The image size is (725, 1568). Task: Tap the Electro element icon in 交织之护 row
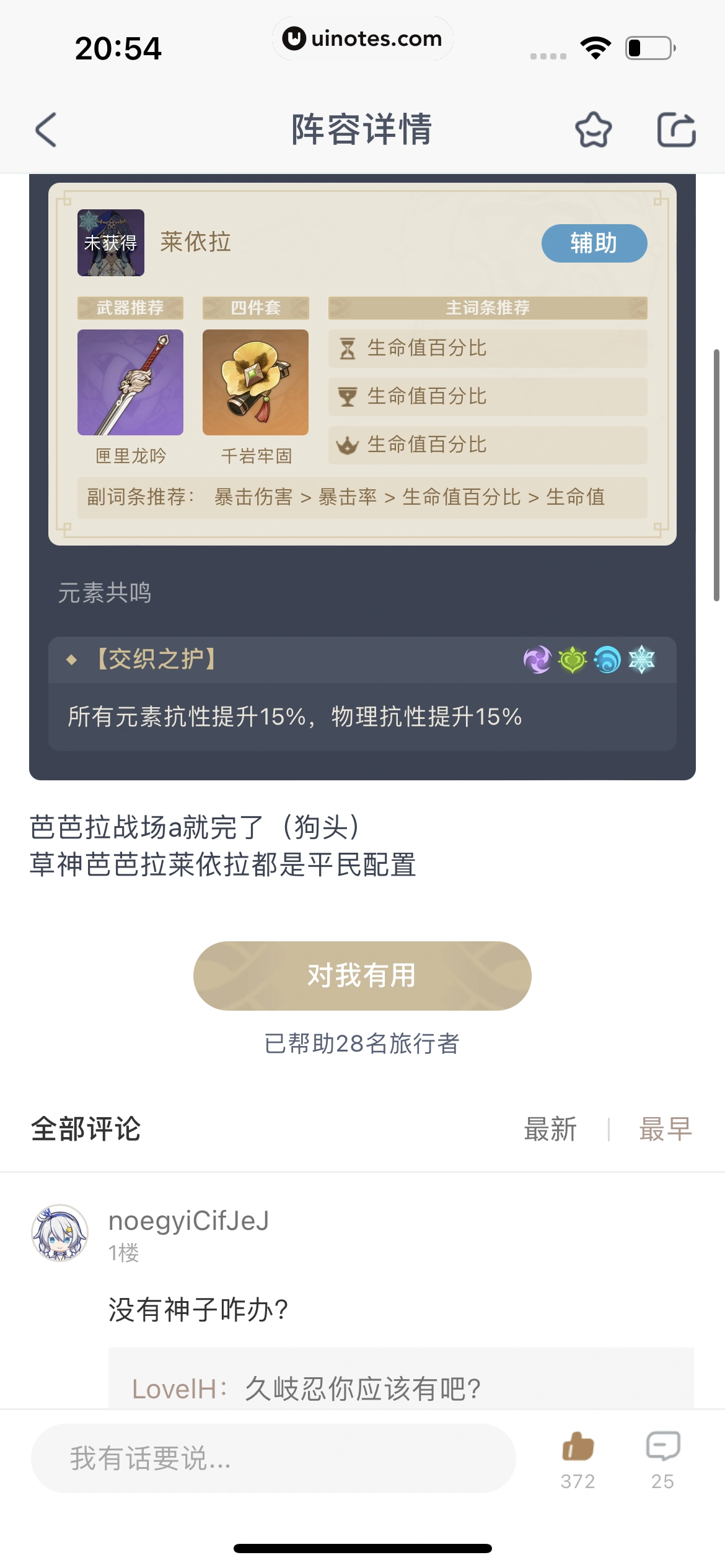pyautogui.click(x=538, y=660)
